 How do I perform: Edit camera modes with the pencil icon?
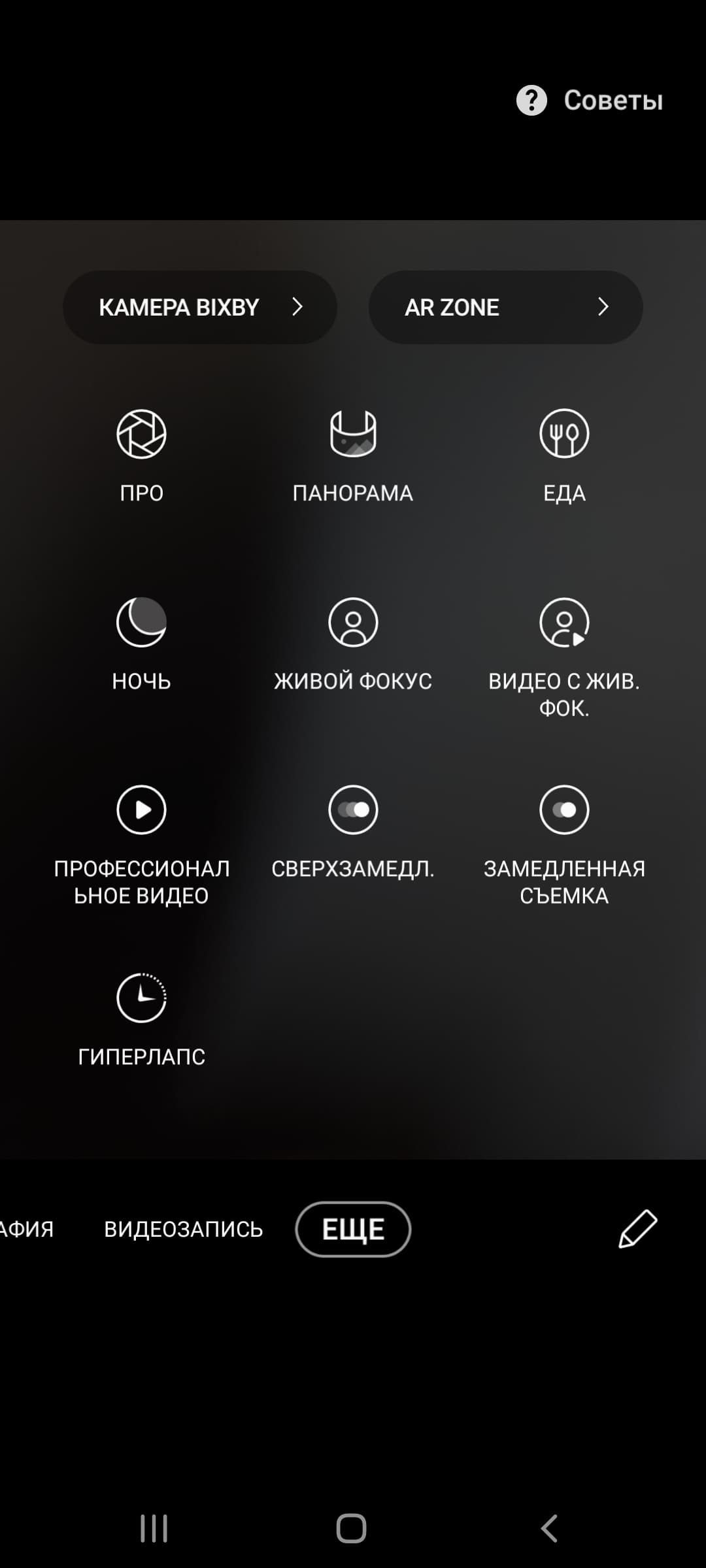click(x=637, y=1229)
